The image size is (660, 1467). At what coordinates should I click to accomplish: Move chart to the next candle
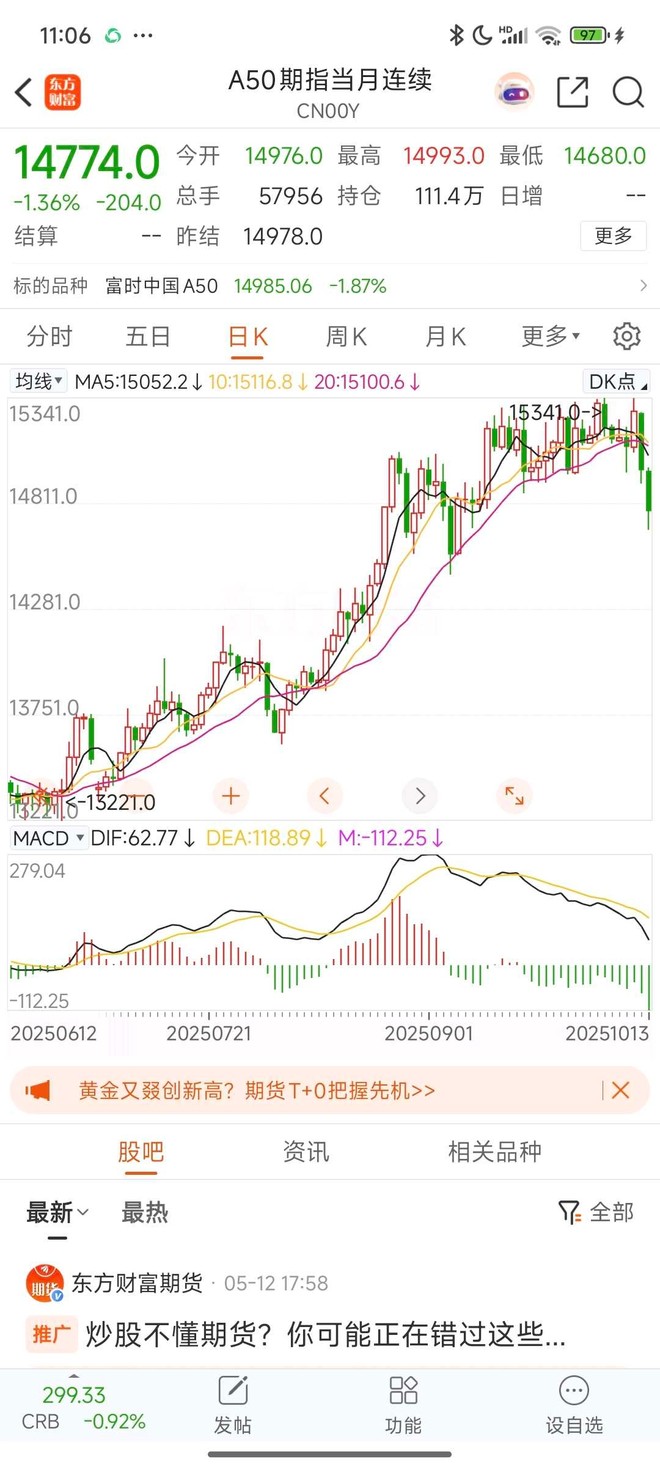(420, 796)
